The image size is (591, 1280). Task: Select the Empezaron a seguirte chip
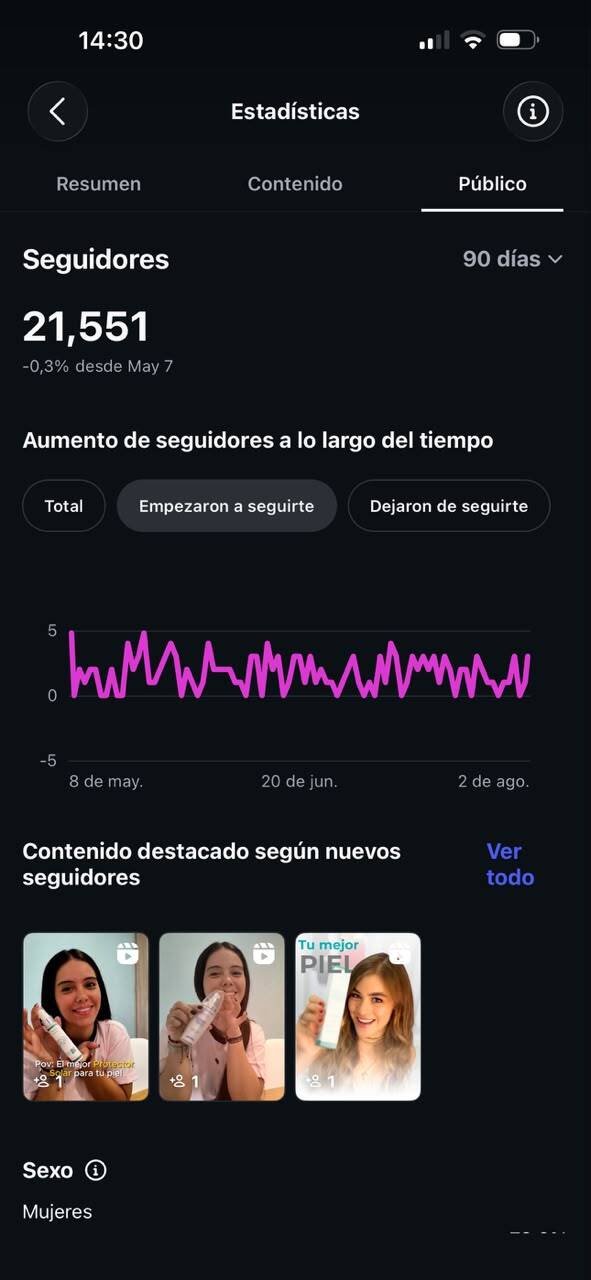coord(226,506)
